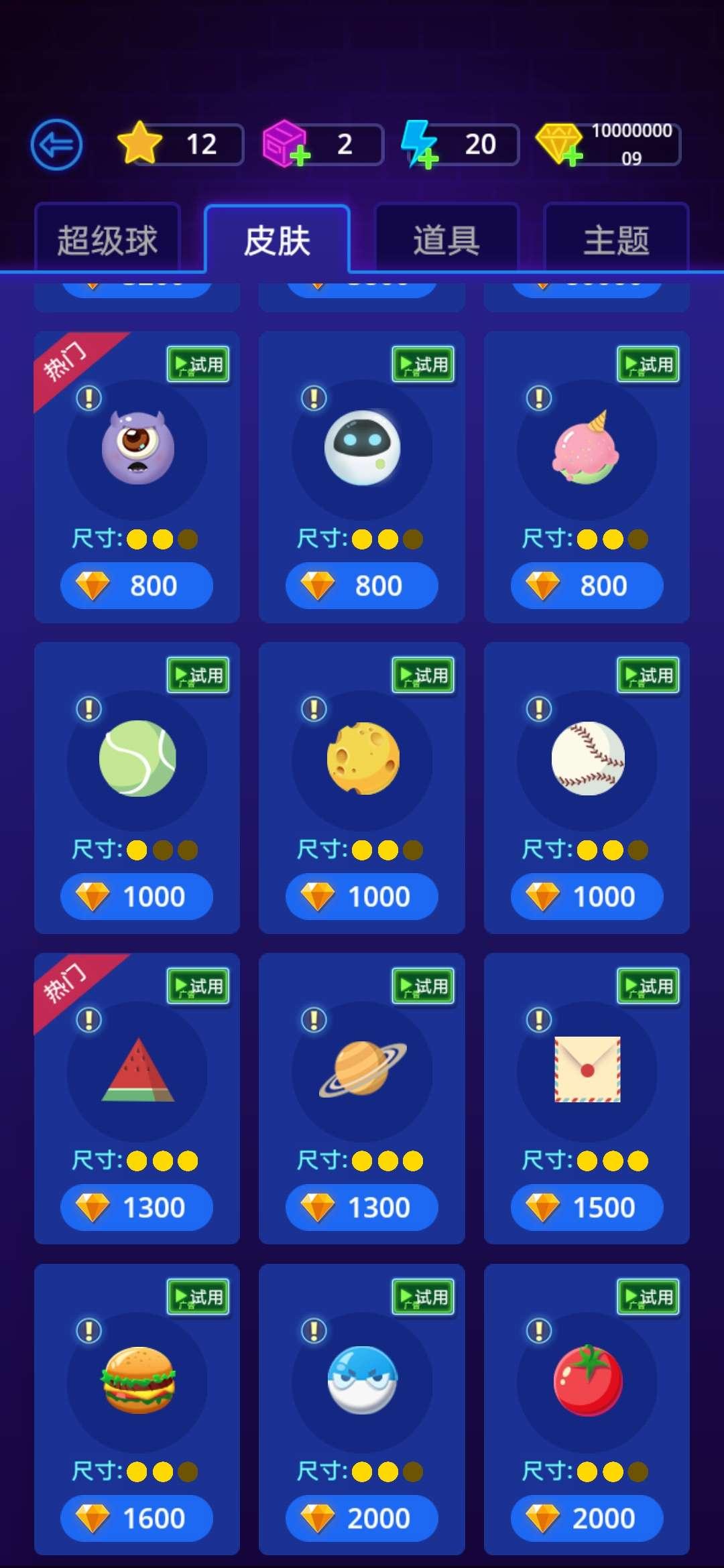Buy the tennis ball skin for 1000

point(137,897)
